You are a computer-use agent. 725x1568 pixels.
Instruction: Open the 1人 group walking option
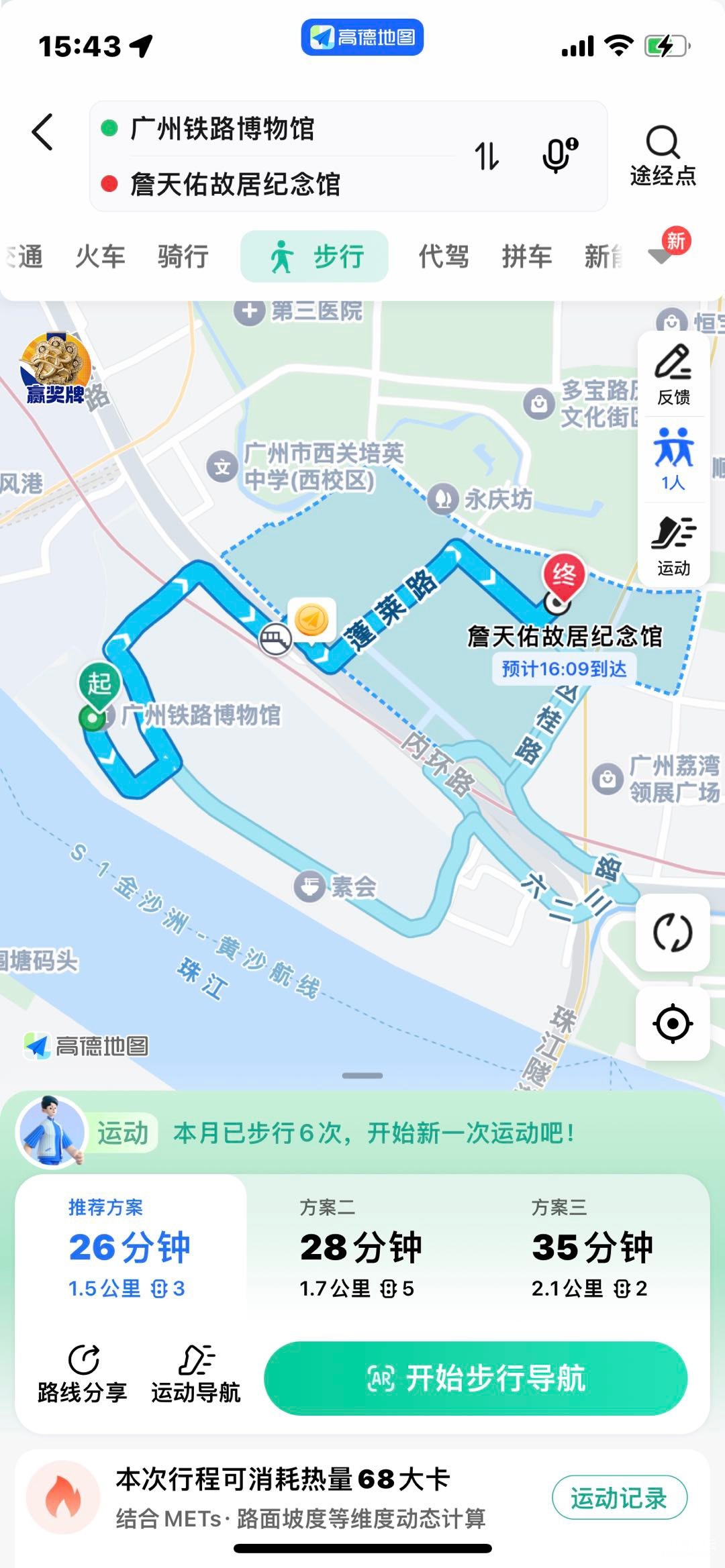click(673, 460)
